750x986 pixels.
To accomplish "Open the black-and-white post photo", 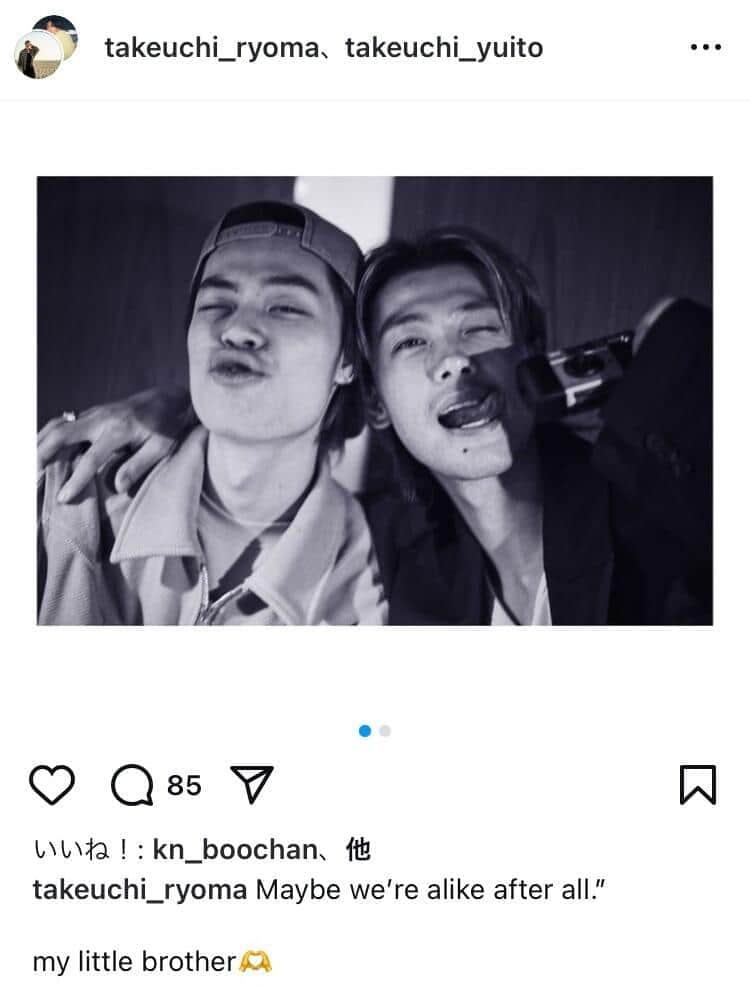I will point(375,401).
